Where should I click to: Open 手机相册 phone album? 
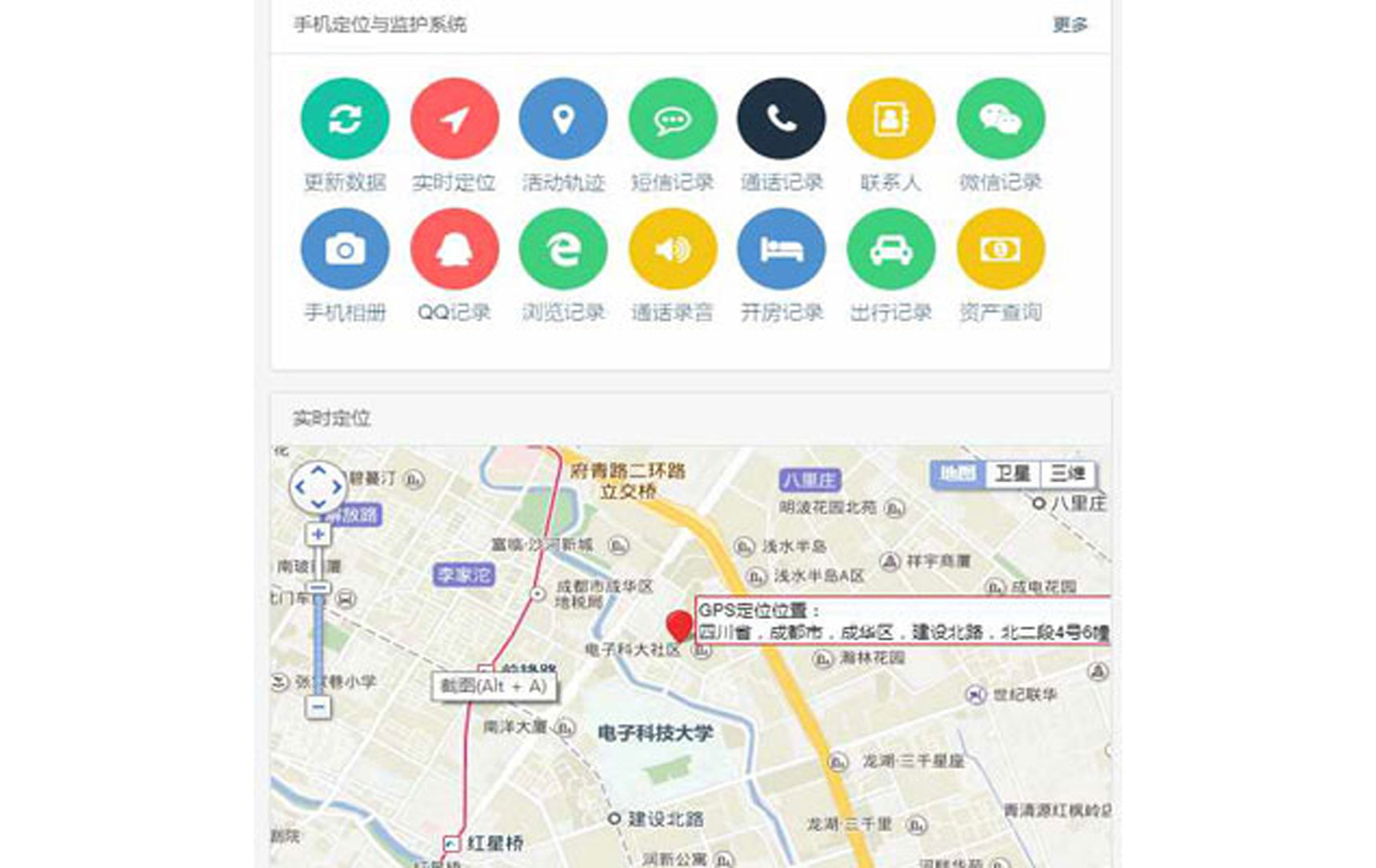[345, 250]
